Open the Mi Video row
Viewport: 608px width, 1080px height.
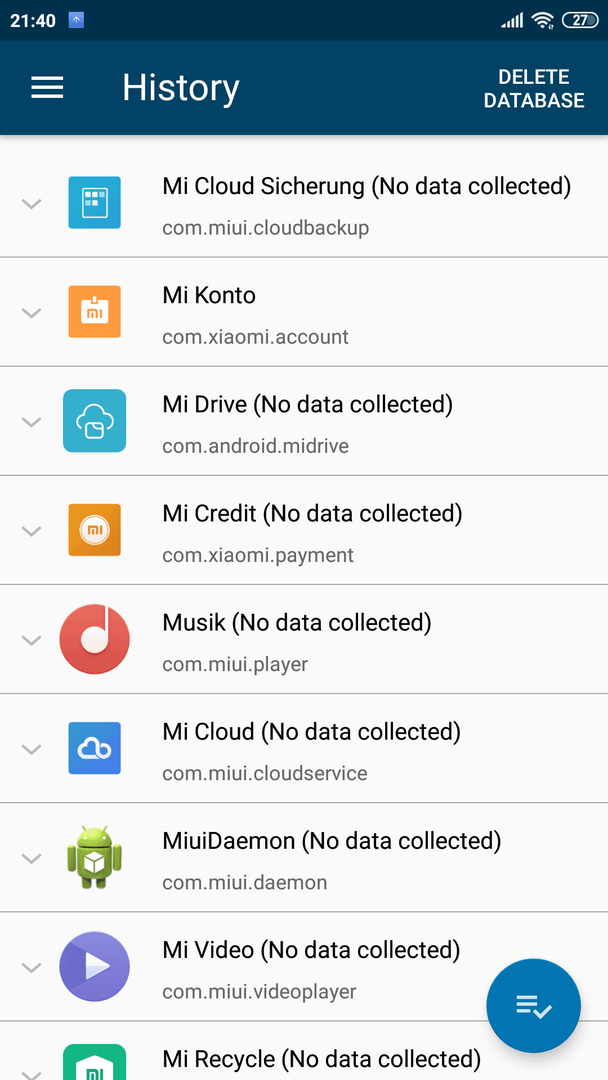(x=304, y=967)
